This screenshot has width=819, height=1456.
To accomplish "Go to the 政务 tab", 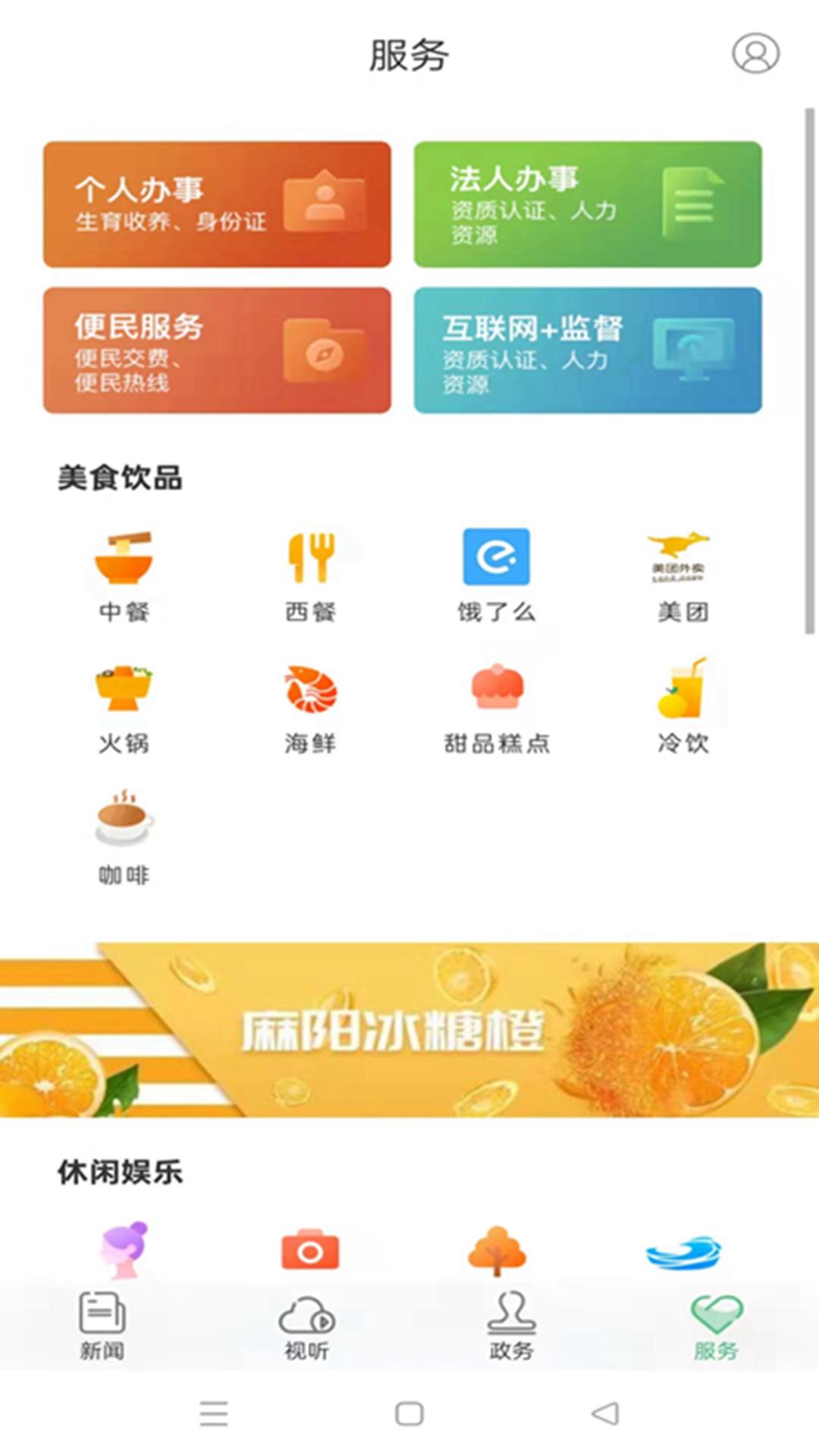I will 512,1326.
